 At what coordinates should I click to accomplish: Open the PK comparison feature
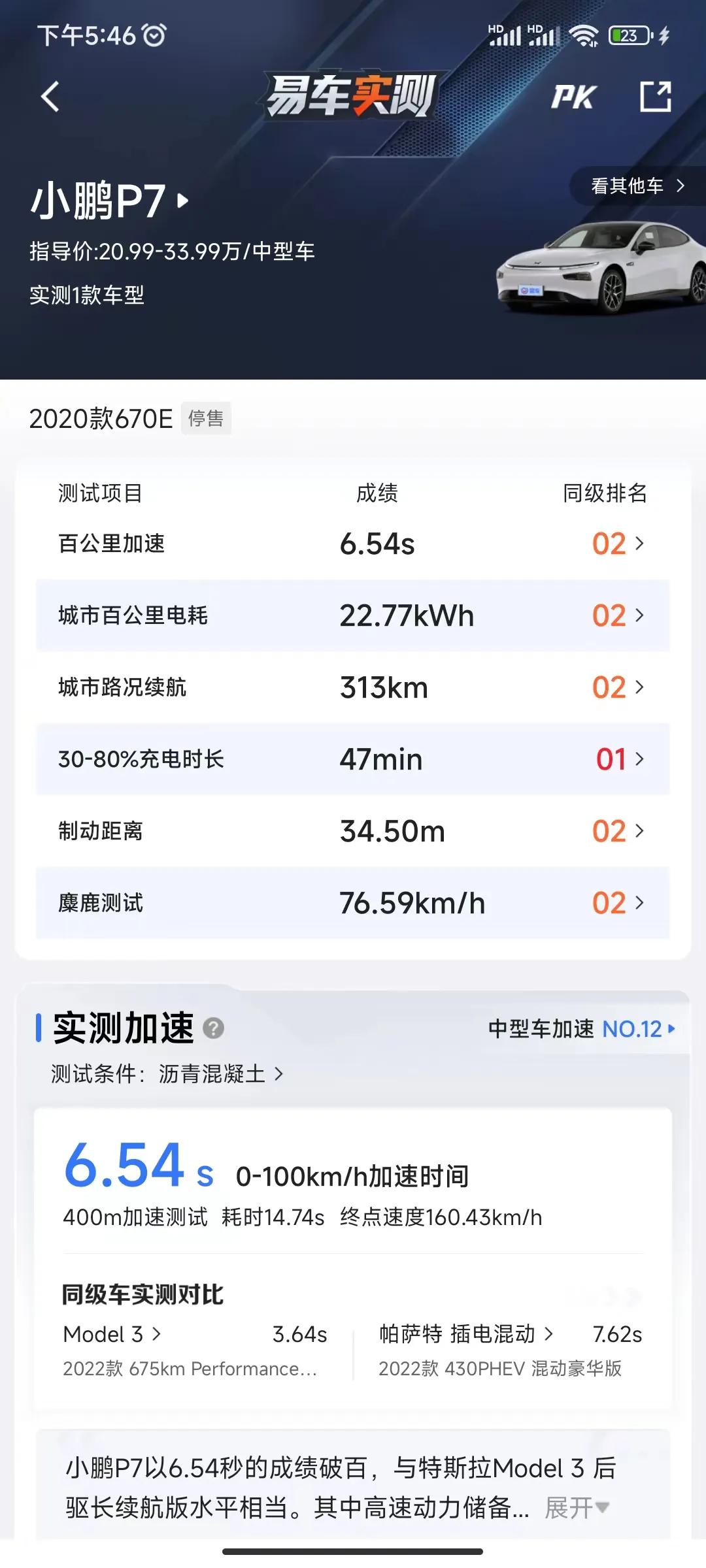point(574,97)
